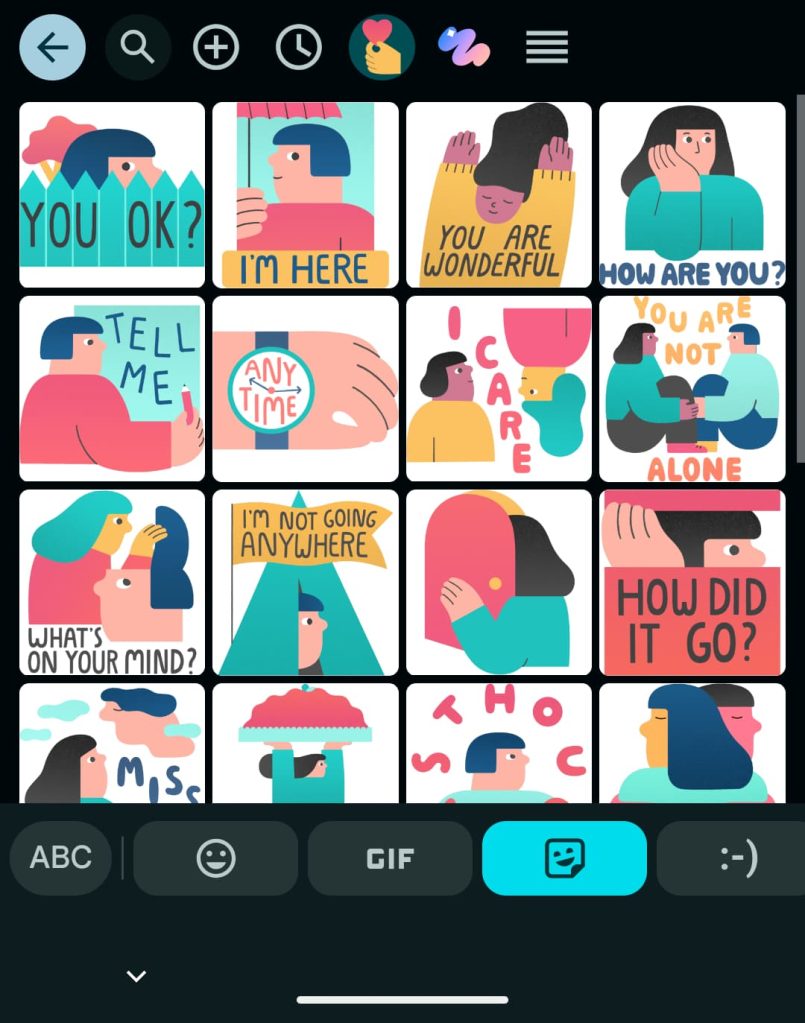Switch back to the ABC keyboard
The image size is (805, 1023).
point(61,858)
